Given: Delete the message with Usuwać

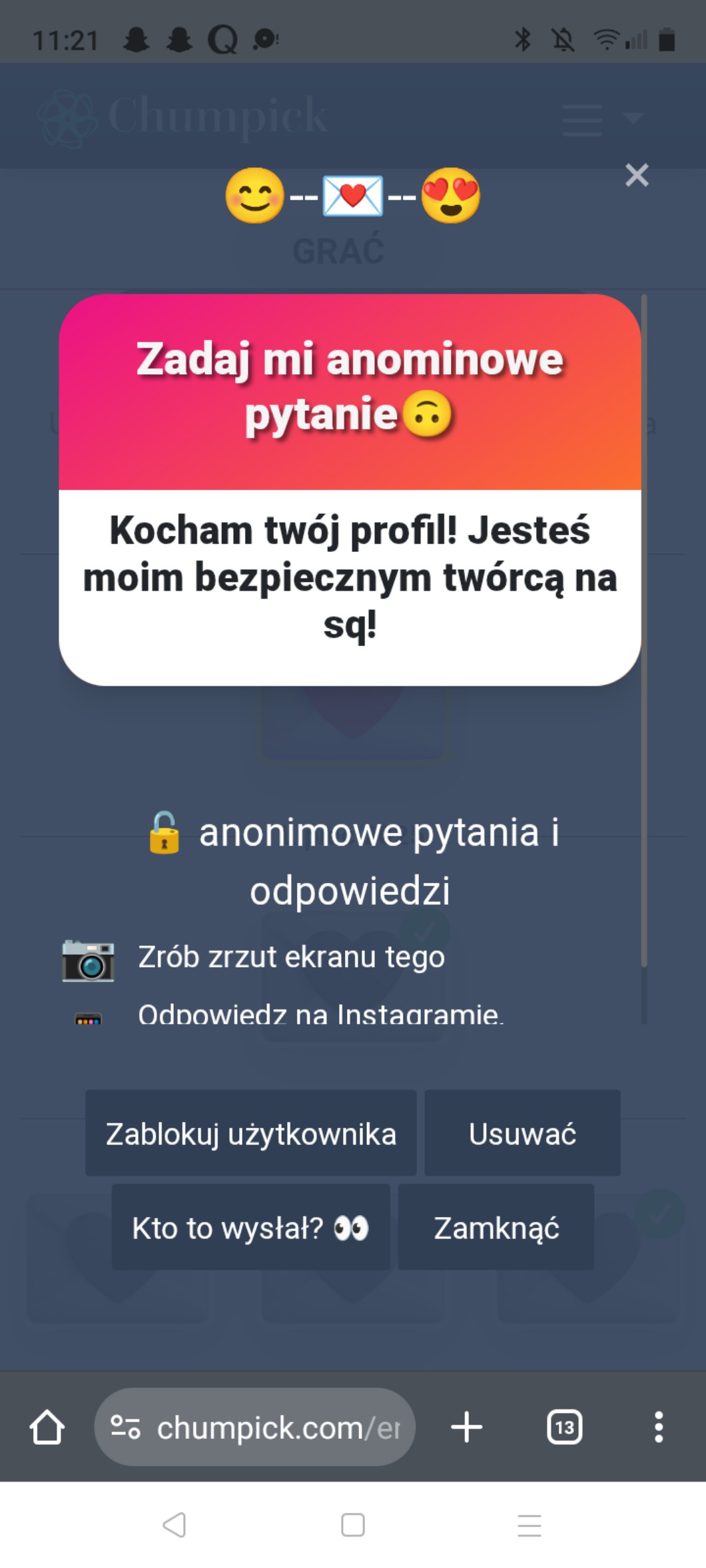Looking at the screenshot, I should pyautogui.click(x=522, y=1133).
